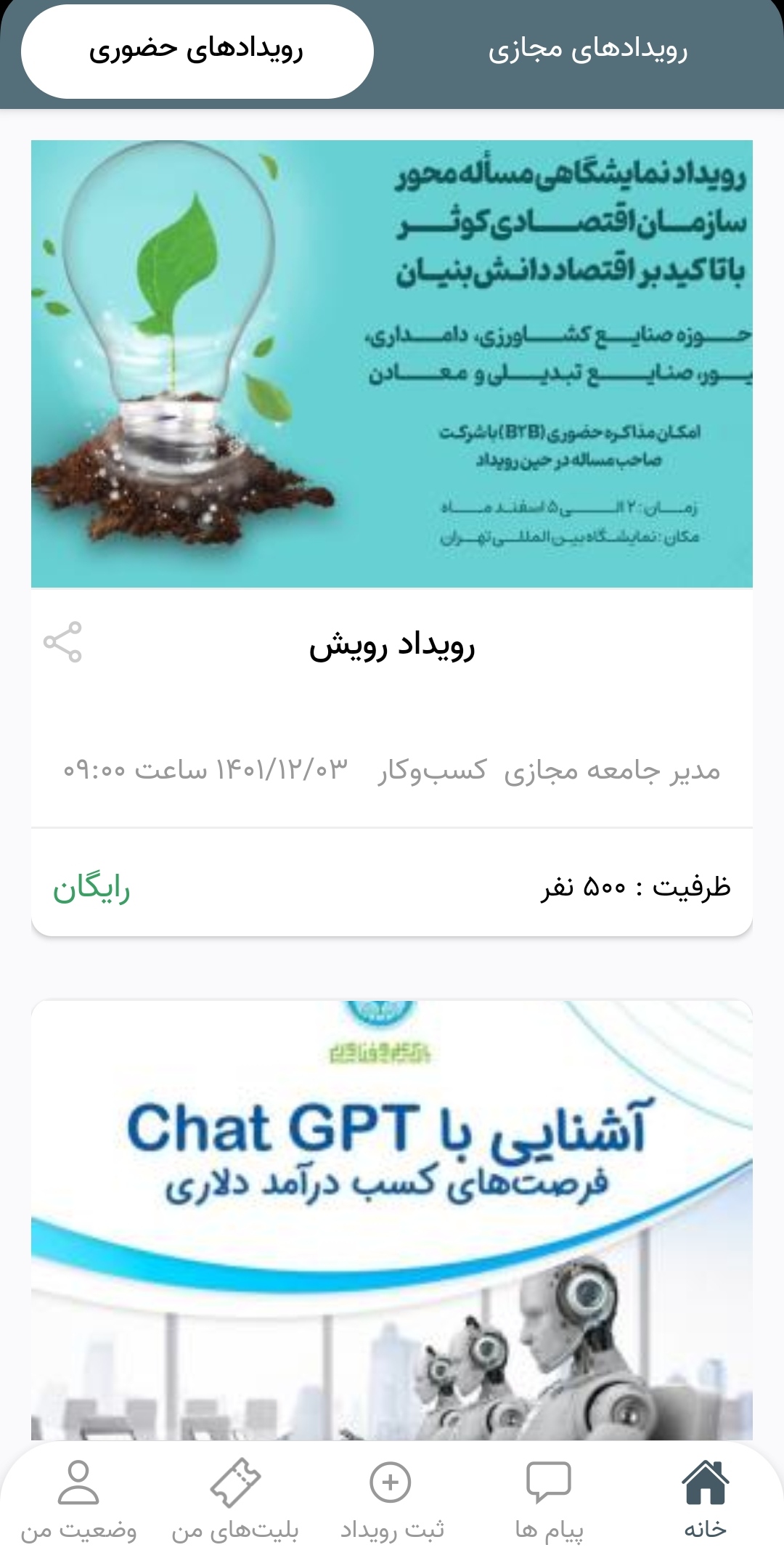Share the رویداد رویش event
The height and width of the screenshot is (1566, 784).
point(62,642)
